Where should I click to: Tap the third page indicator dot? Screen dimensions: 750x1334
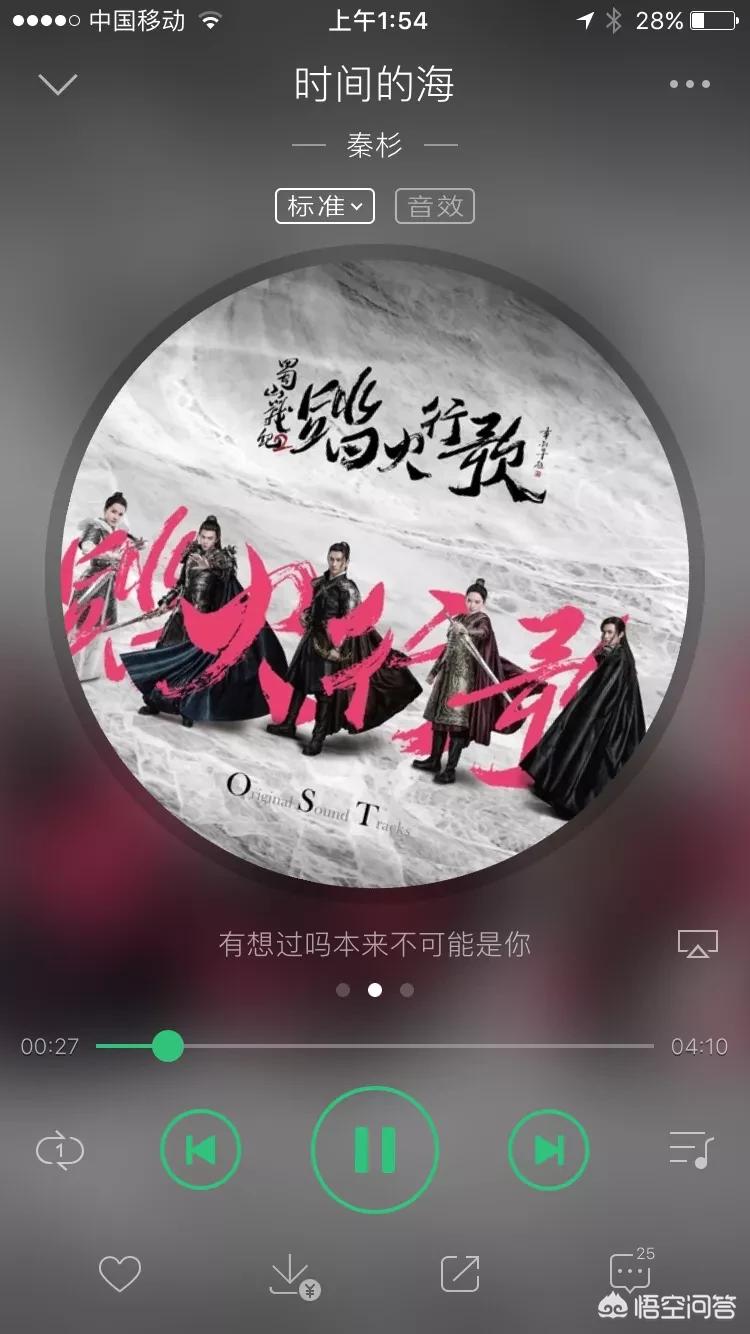coord(407,990)
